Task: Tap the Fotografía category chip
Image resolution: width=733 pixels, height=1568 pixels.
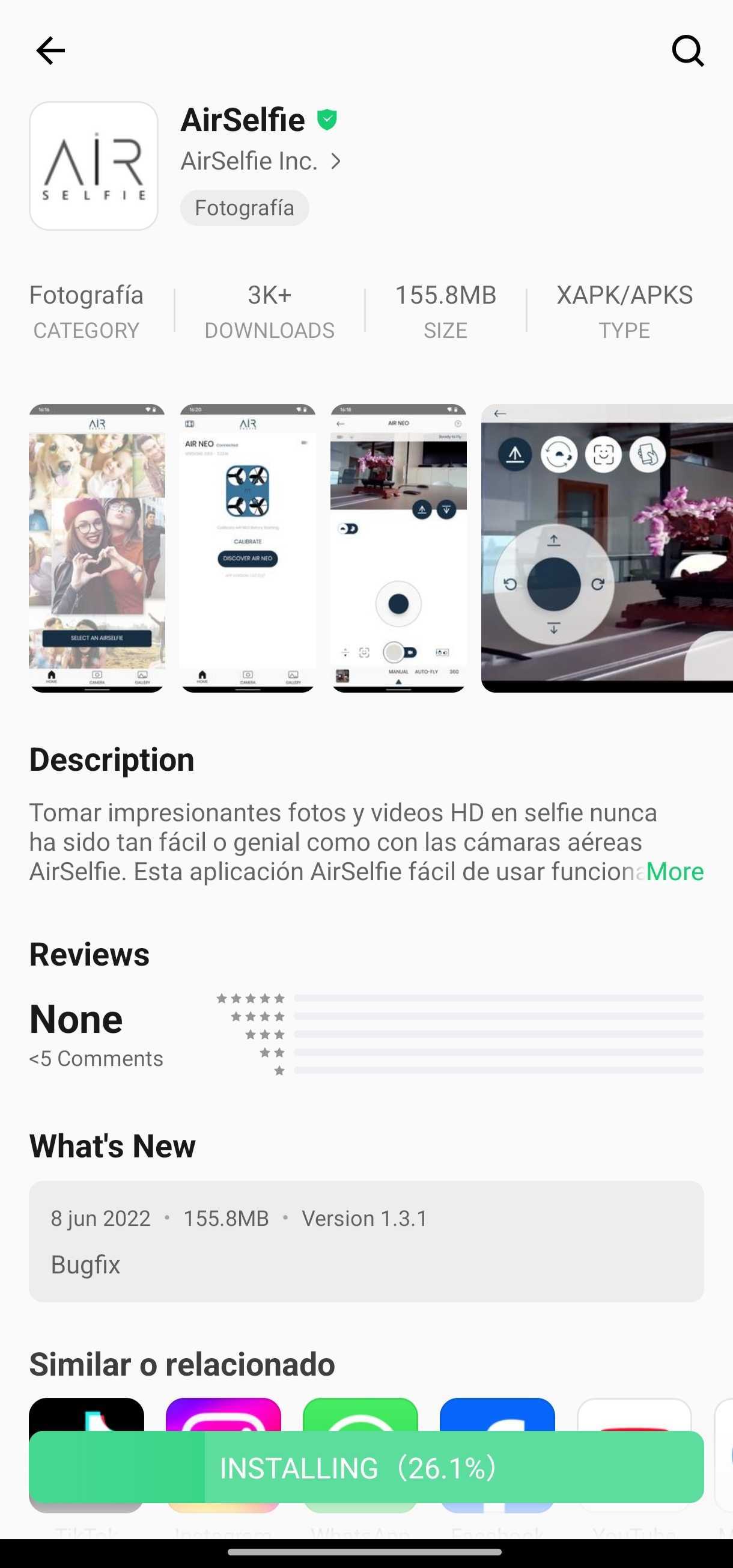Action: click(x=245, y=207)
